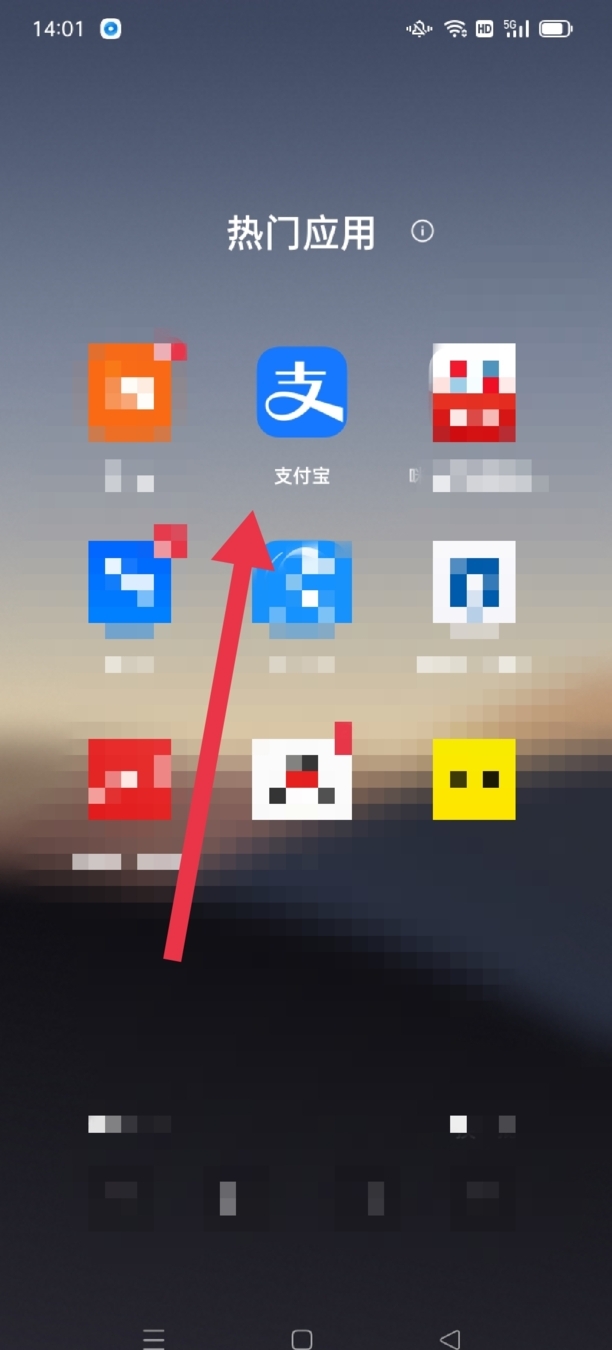Open recent apps menu button
The width and height of the screenshot is (612, 1350).
click(x=153, y=1338)
